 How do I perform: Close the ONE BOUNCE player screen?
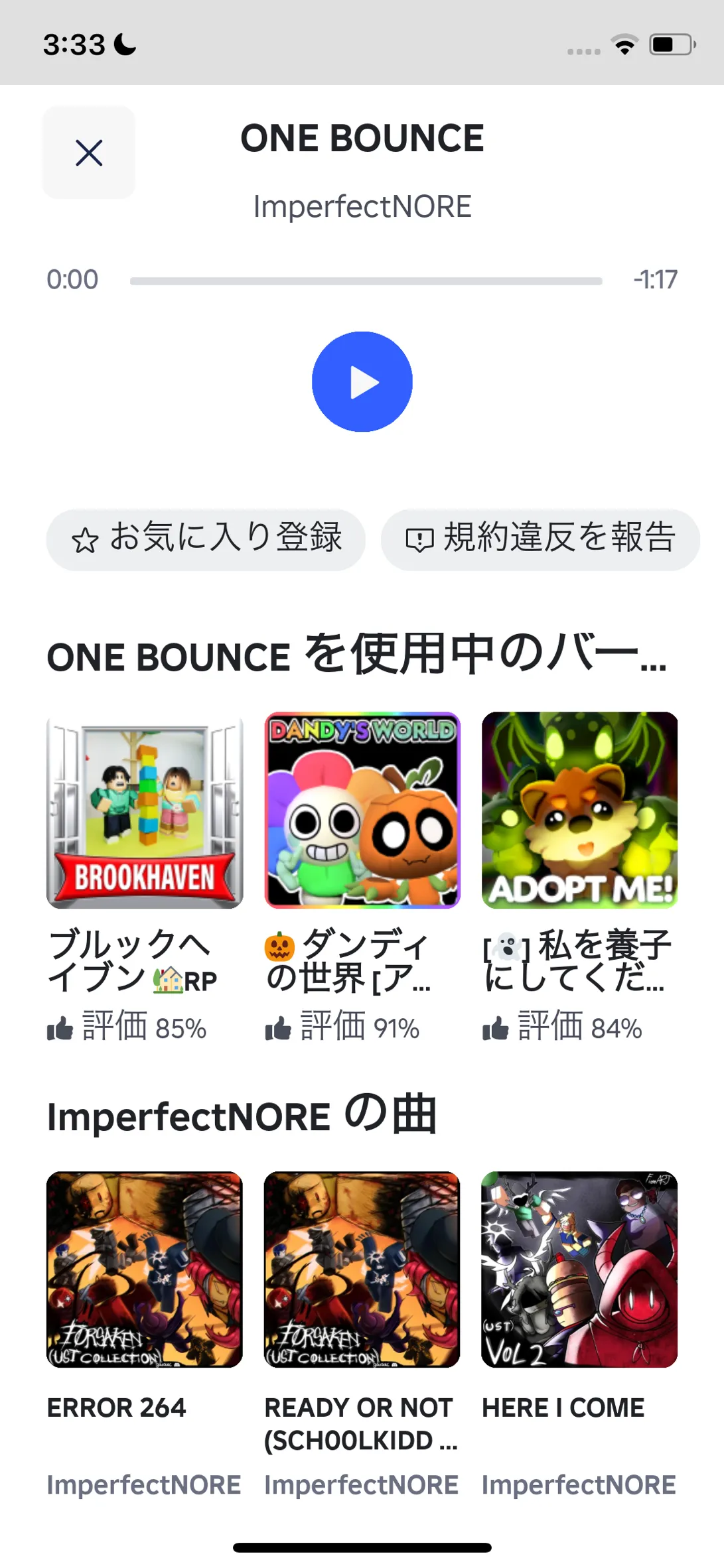(x=89, y=153)
